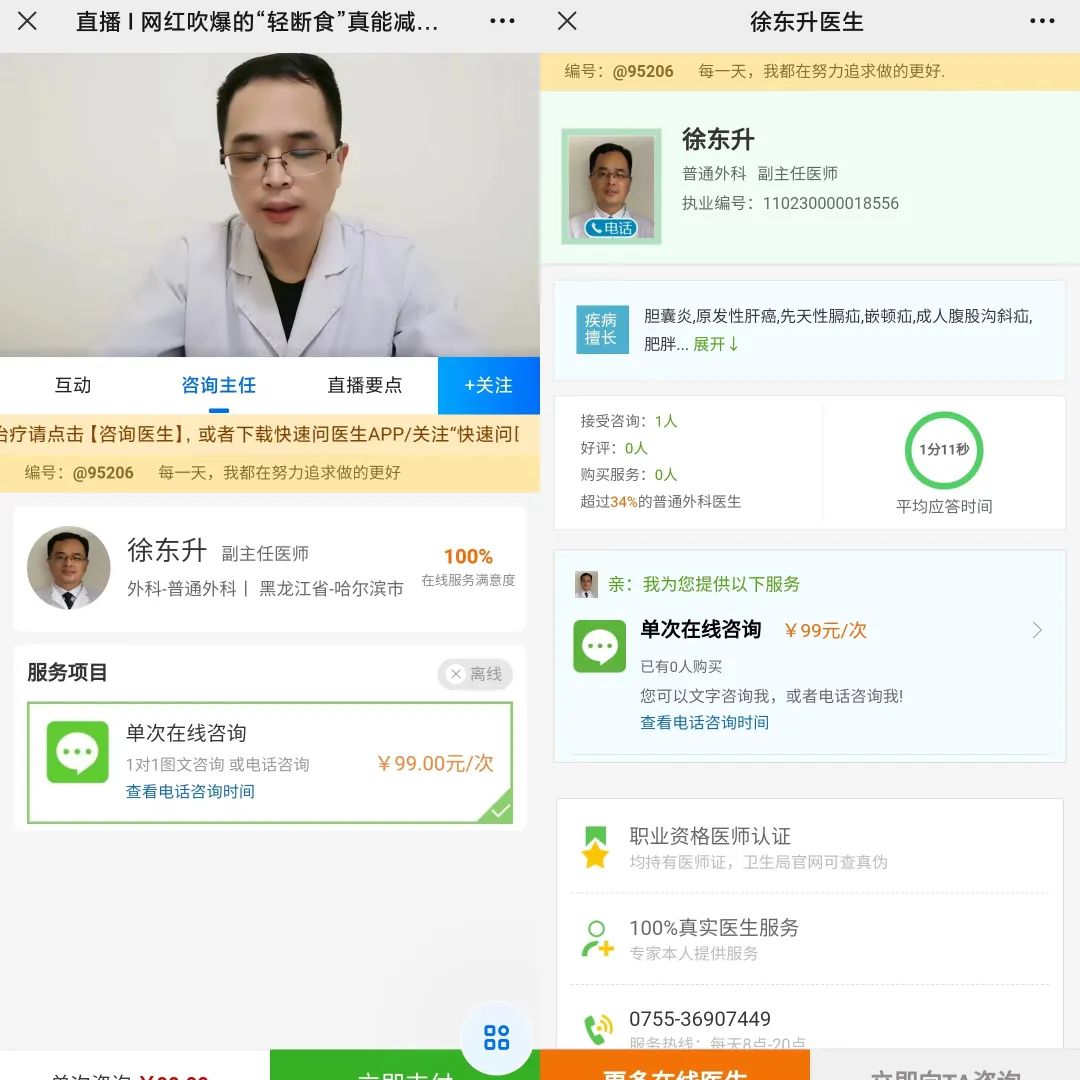
Task: Switch to the 直播要点 tab
Action: click(364, 385)
